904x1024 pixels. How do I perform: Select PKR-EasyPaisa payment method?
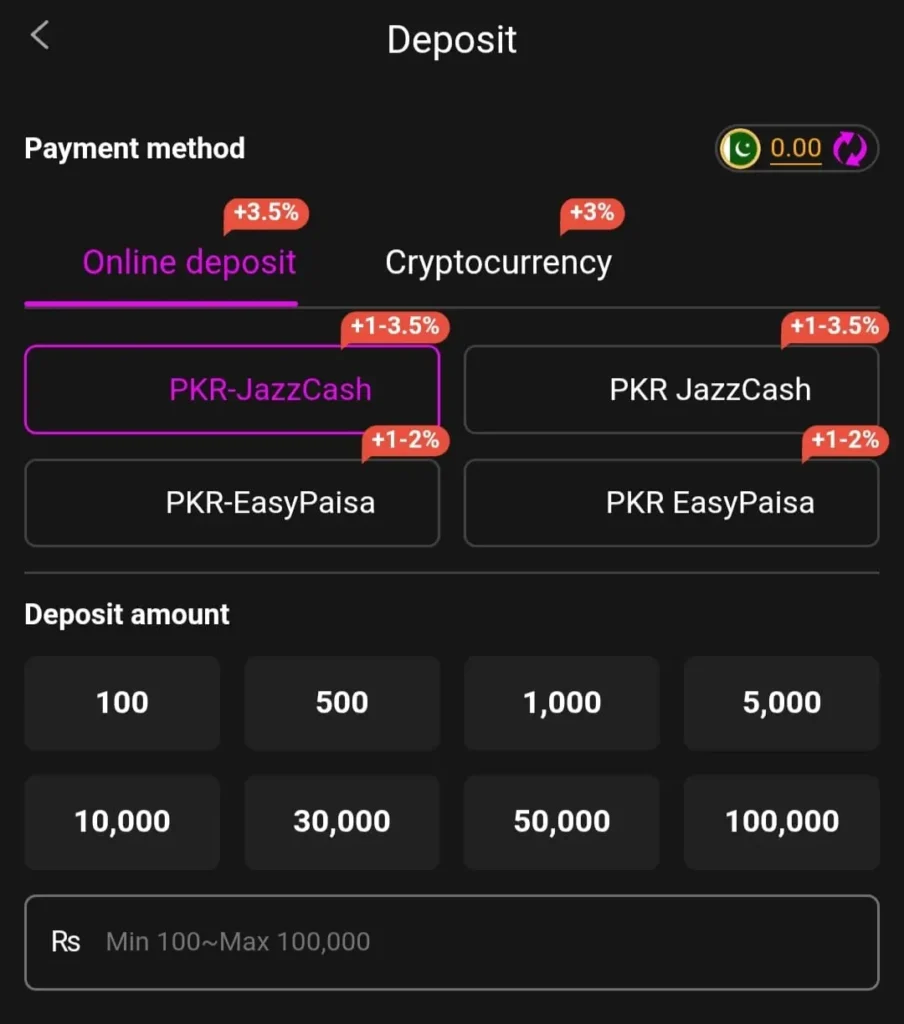[x=231, y=502]
